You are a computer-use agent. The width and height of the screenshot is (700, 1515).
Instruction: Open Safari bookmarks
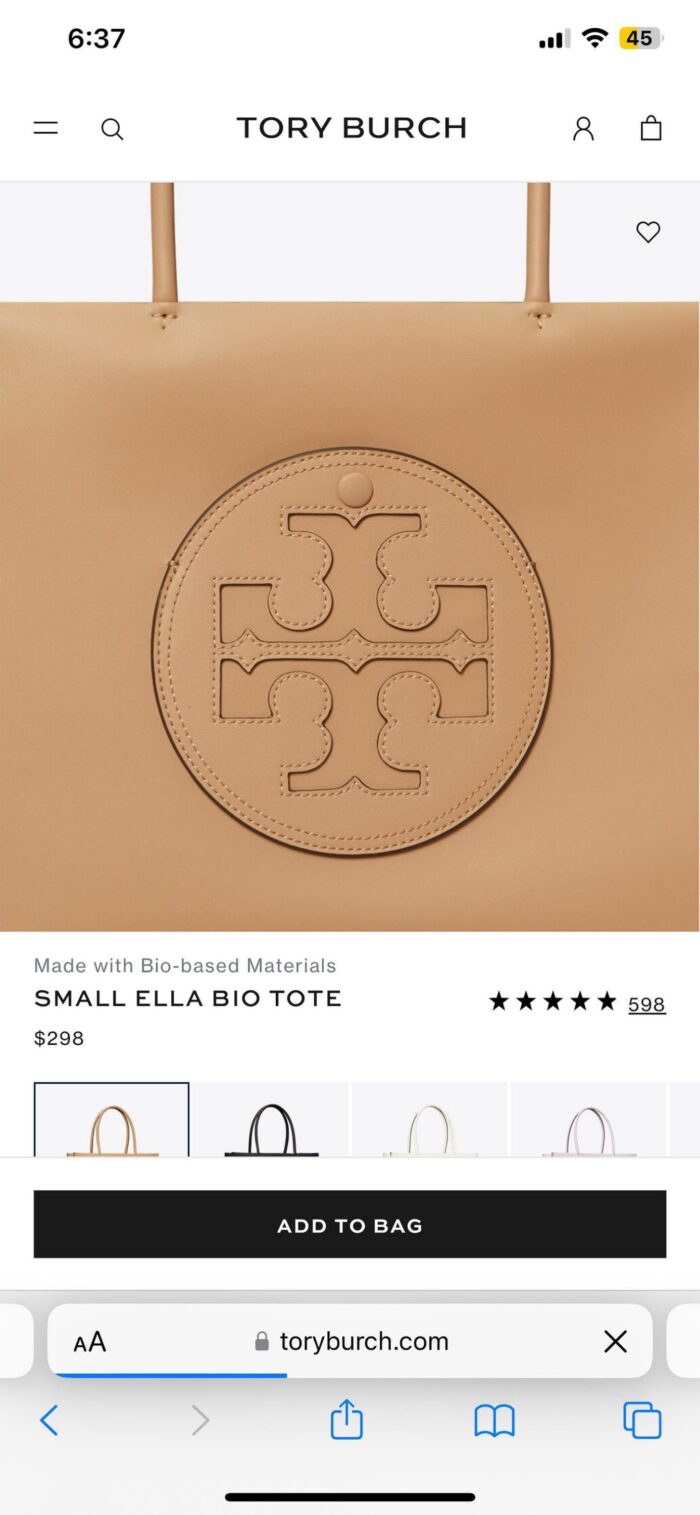pyautogui.click(x=494, y=1420)
